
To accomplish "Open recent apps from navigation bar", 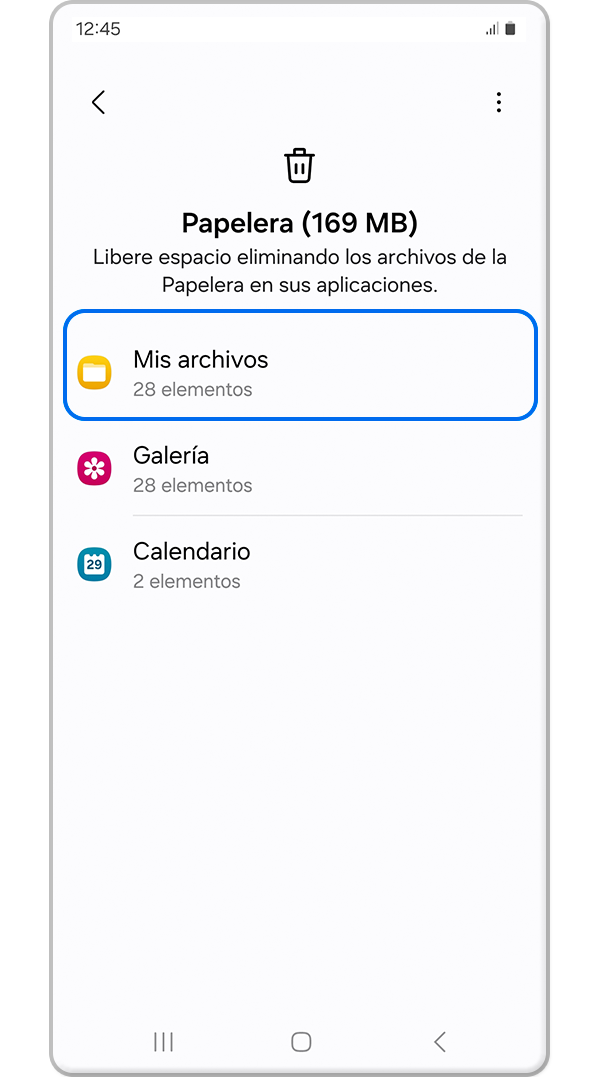I will 164,1042.
